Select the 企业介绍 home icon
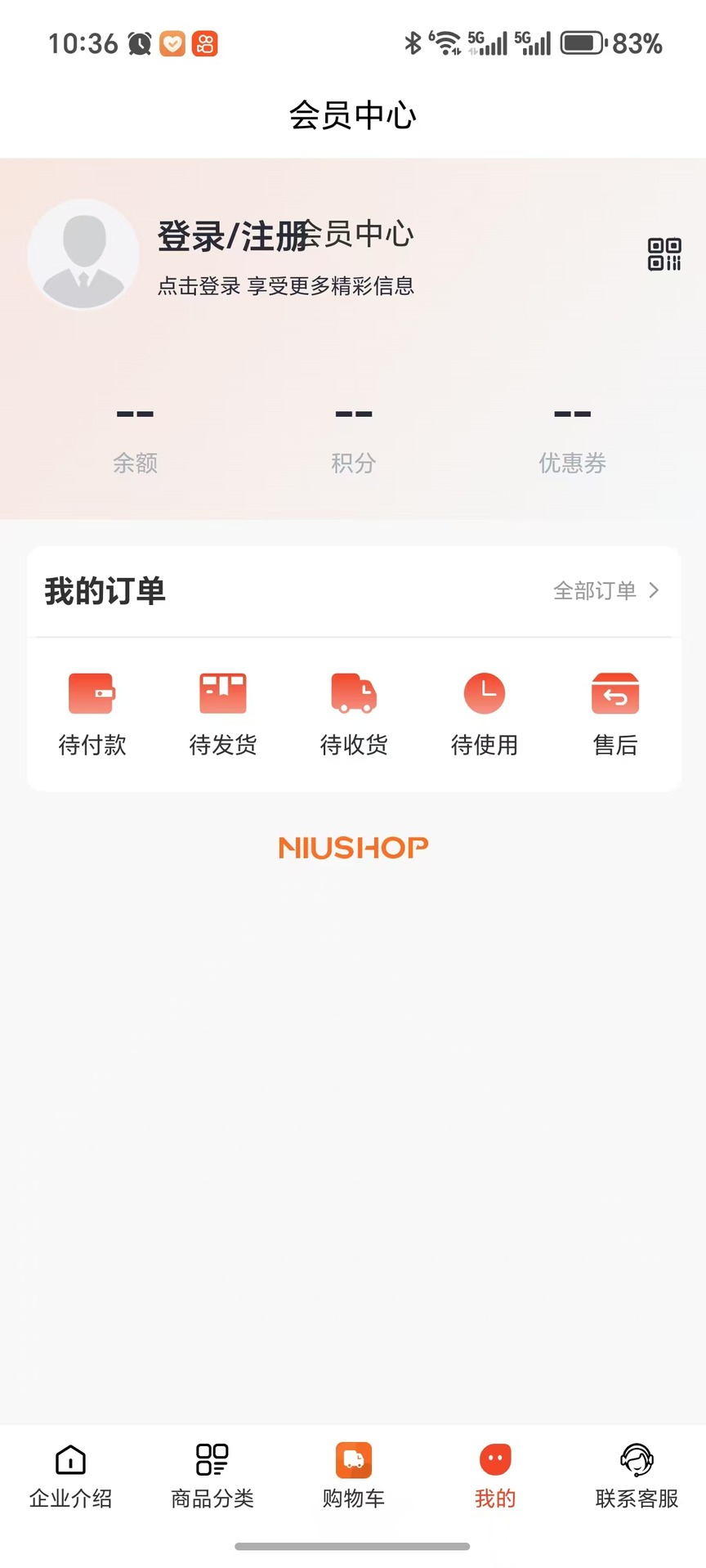The width and height of the screenshot is (706, 1568). [x=70, y=1460]
